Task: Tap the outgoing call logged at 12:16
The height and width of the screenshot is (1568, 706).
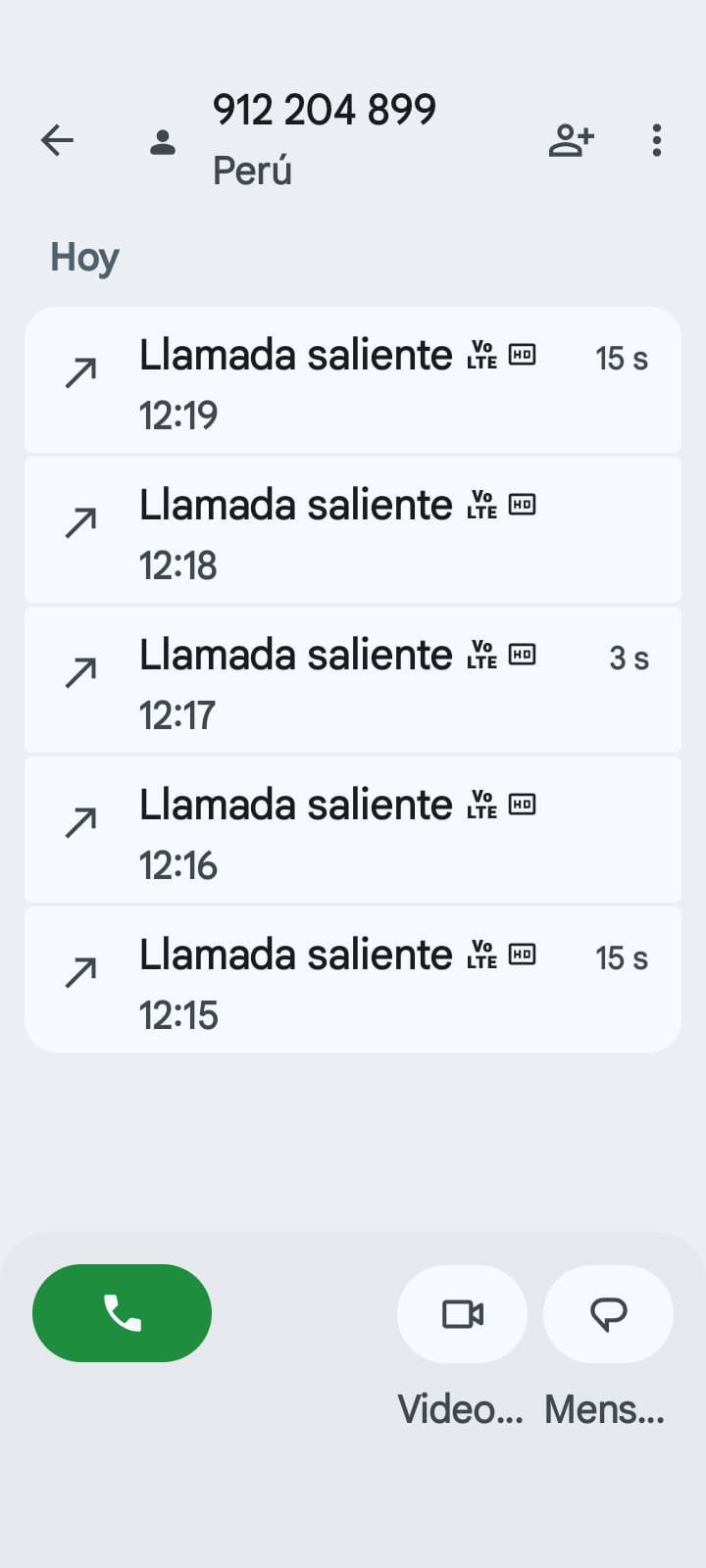Action: click(352, 831)
